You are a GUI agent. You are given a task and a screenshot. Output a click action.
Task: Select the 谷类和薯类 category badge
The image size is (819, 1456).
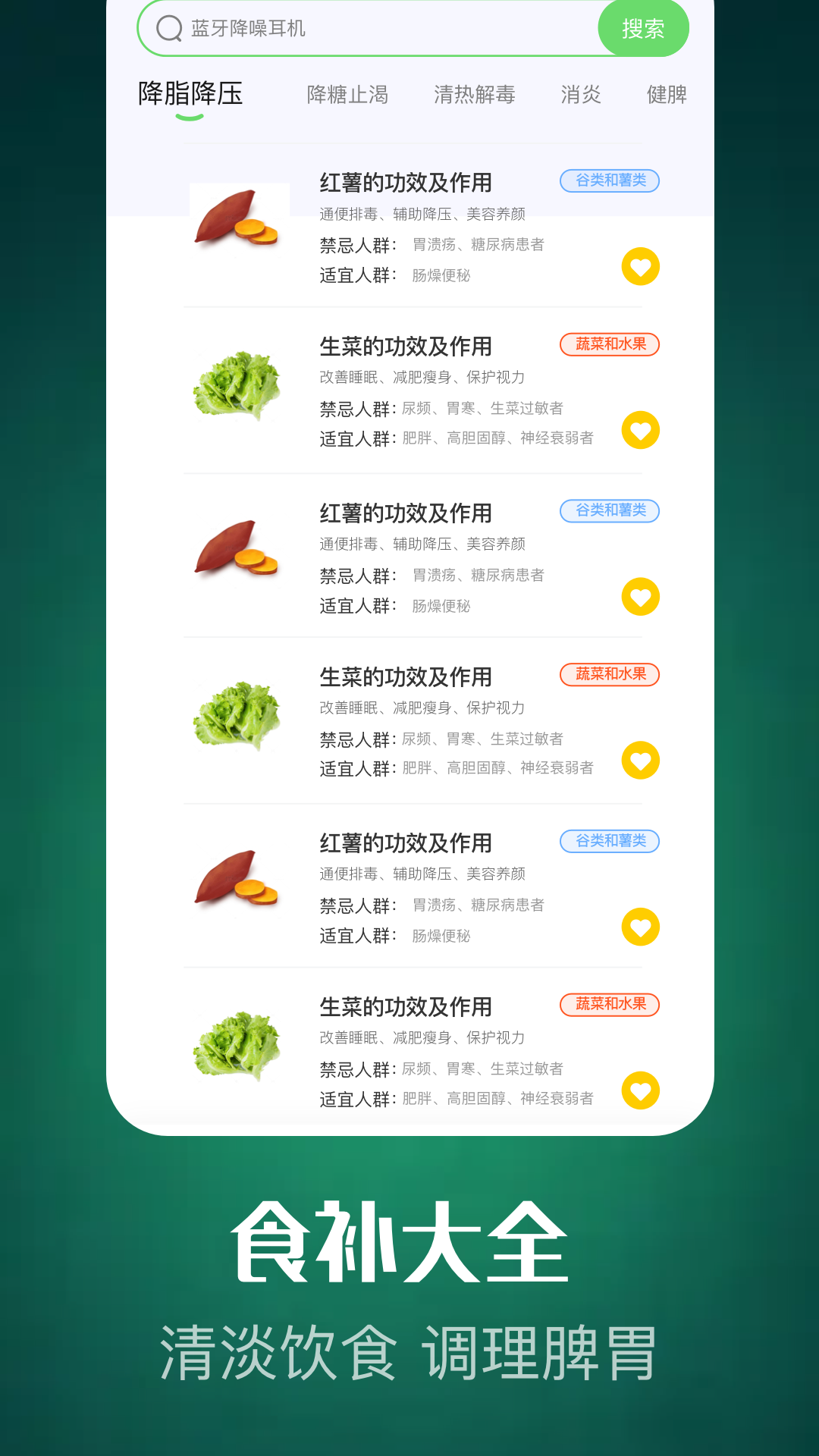(x=609, y=181)
